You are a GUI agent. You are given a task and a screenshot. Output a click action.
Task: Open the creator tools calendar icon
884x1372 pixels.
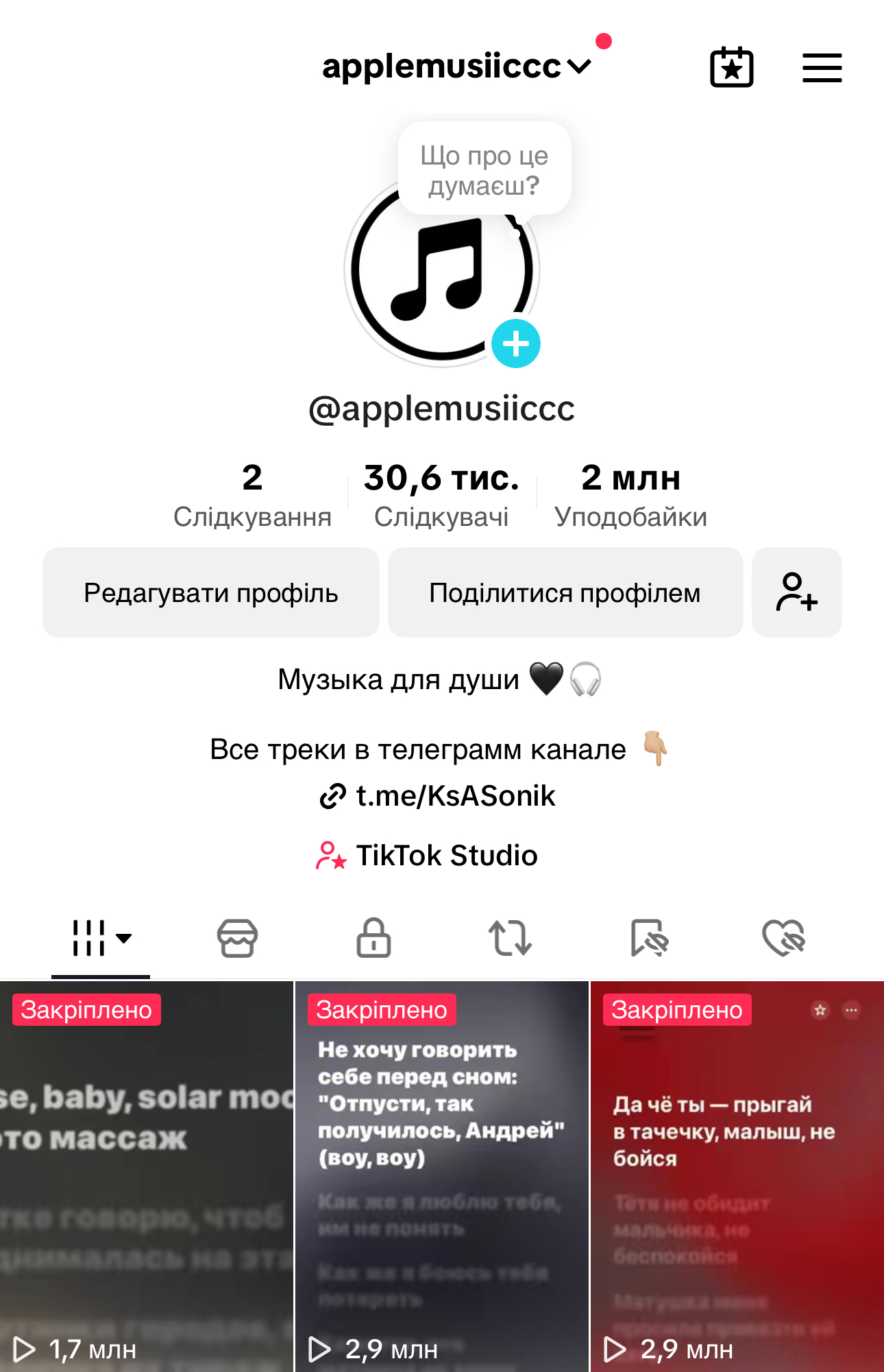pyautogui.click(x=731, y=67)
